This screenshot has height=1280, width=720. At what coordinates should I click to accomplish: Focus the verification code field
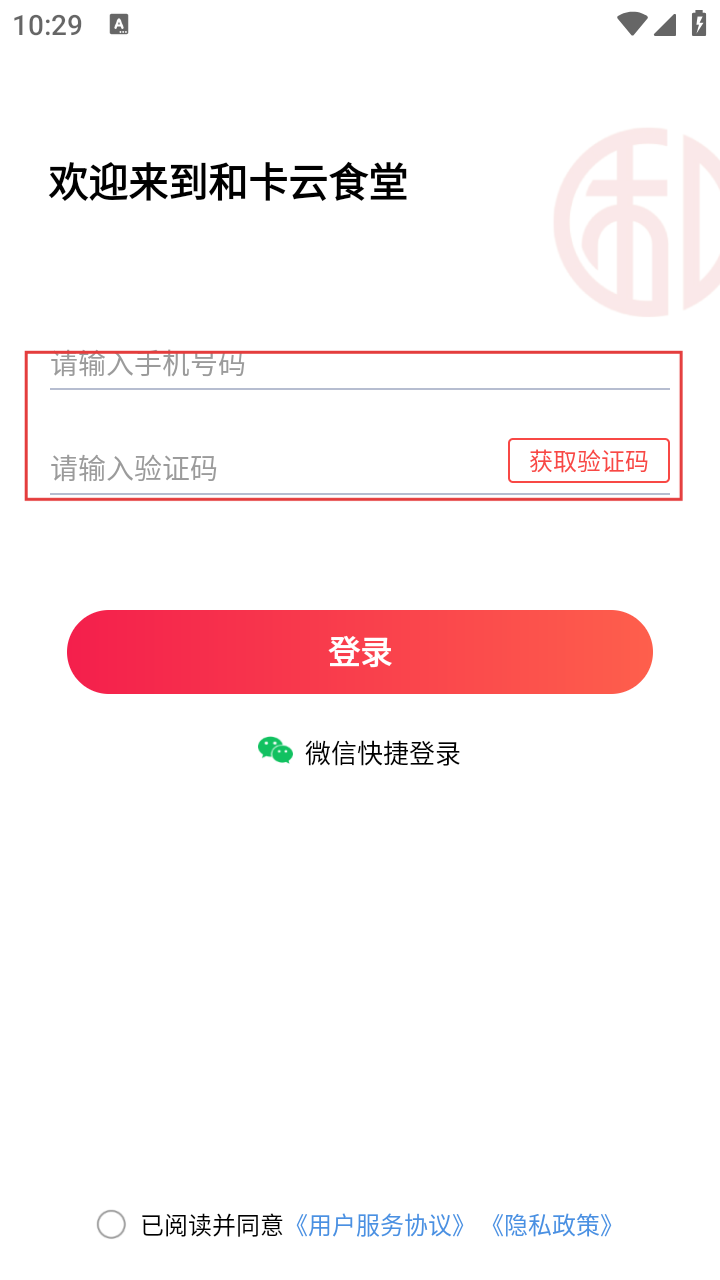point(277,468)
